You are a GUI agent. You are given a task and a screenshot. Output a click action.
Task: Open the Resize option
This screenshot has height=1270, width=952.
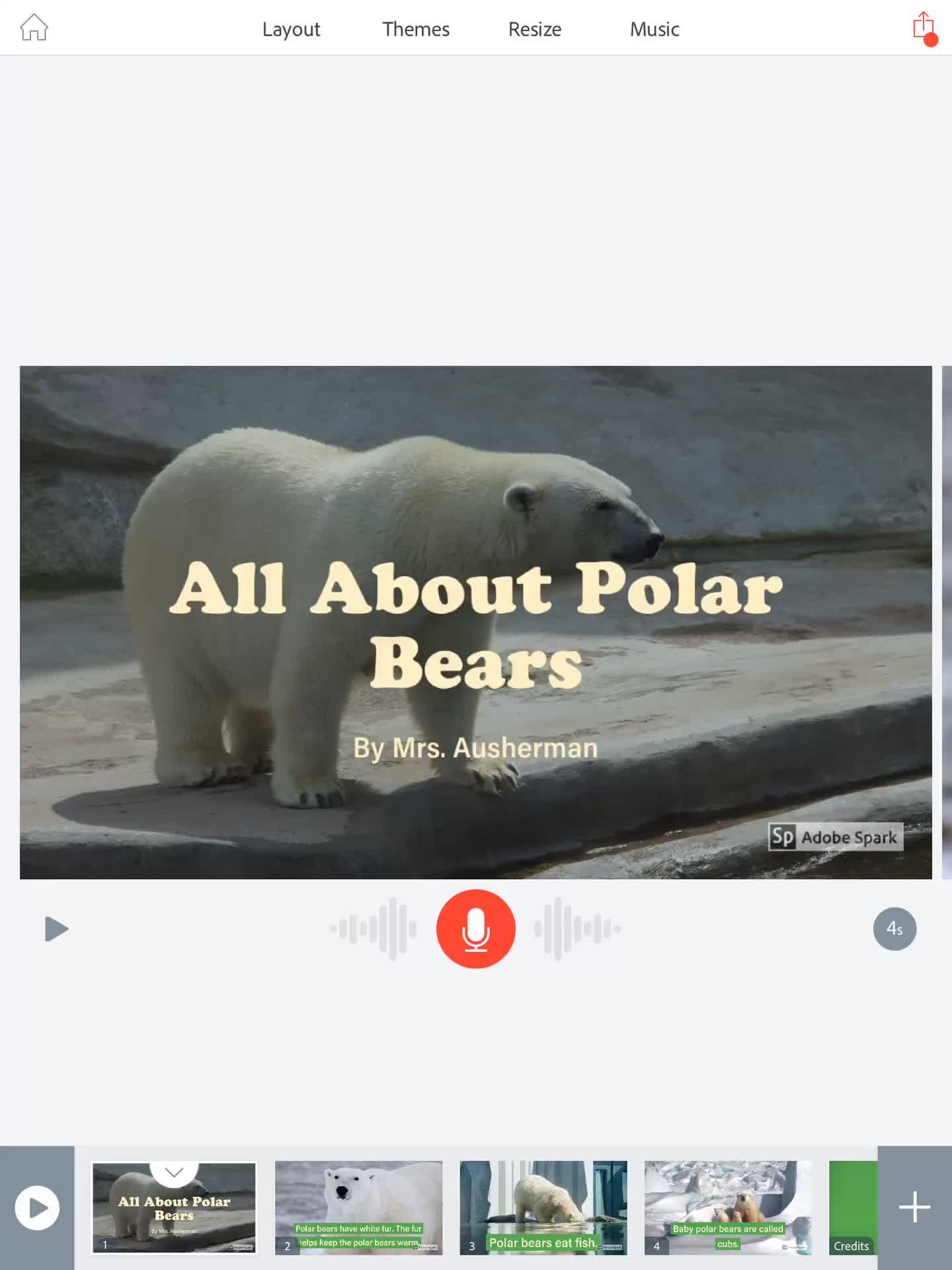[x=535, y=29]
